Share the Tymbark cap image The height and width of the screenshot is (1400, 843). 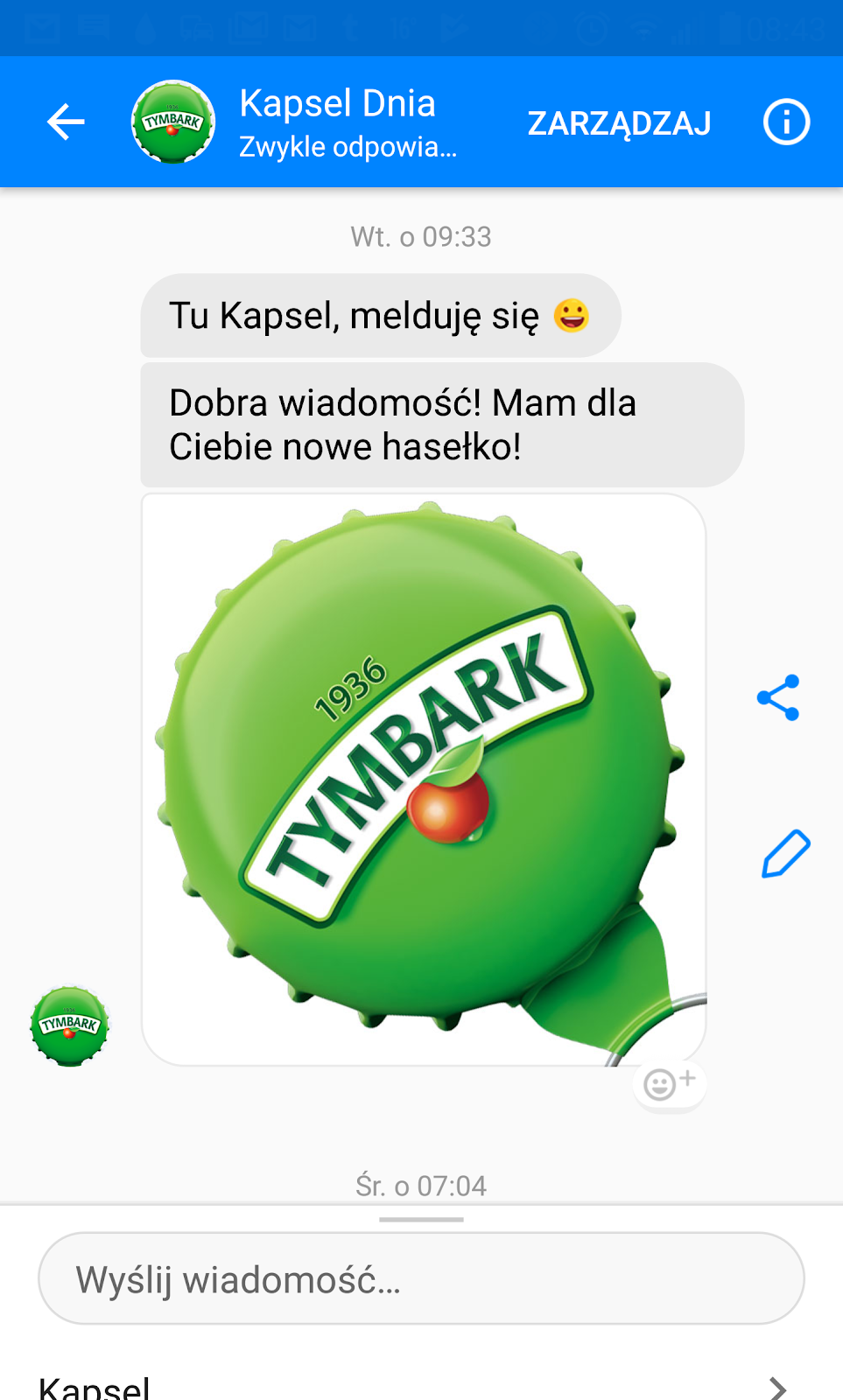click(778, 697)
